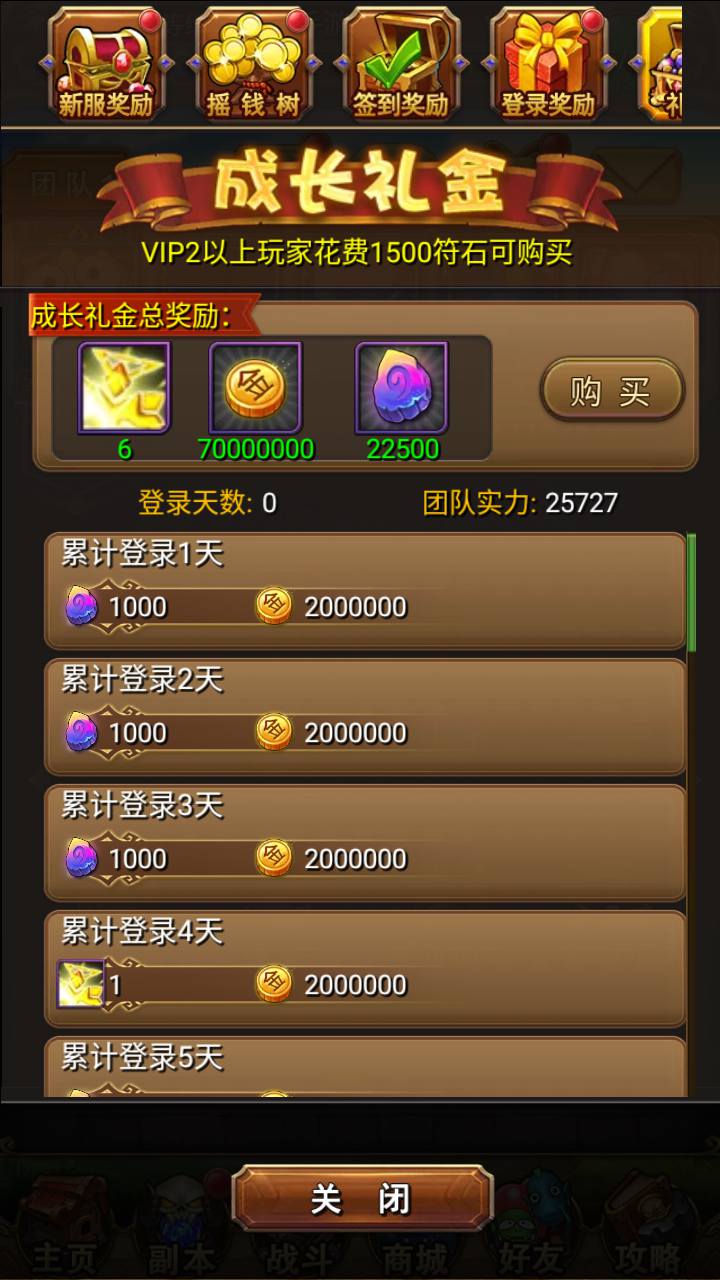720x1280 pixels.
Task: Tap the 购买 button to buy growth fund
Action: [612, 391]
